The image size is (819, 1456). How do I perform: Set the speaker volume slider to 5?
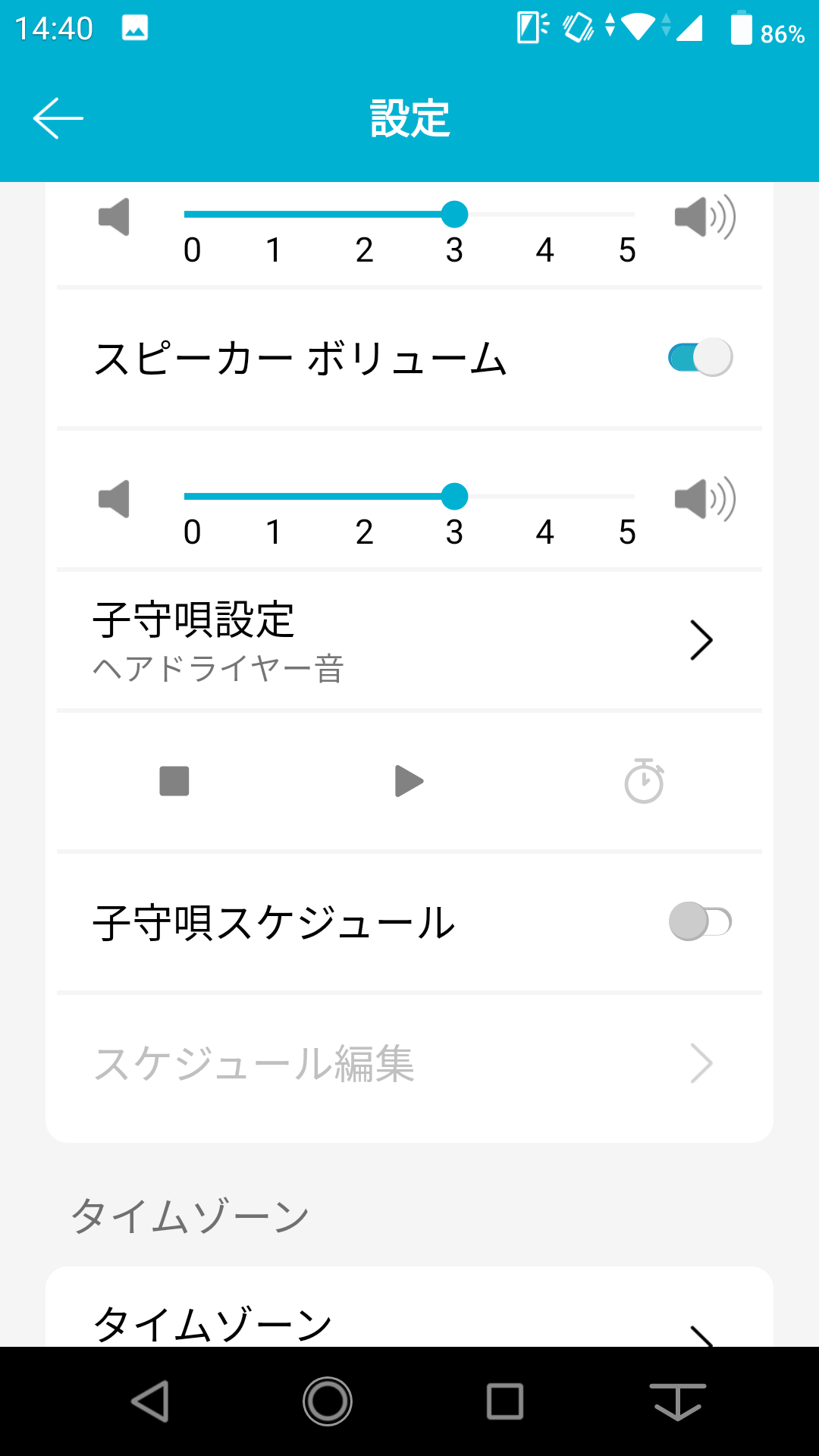coord(626,497)
